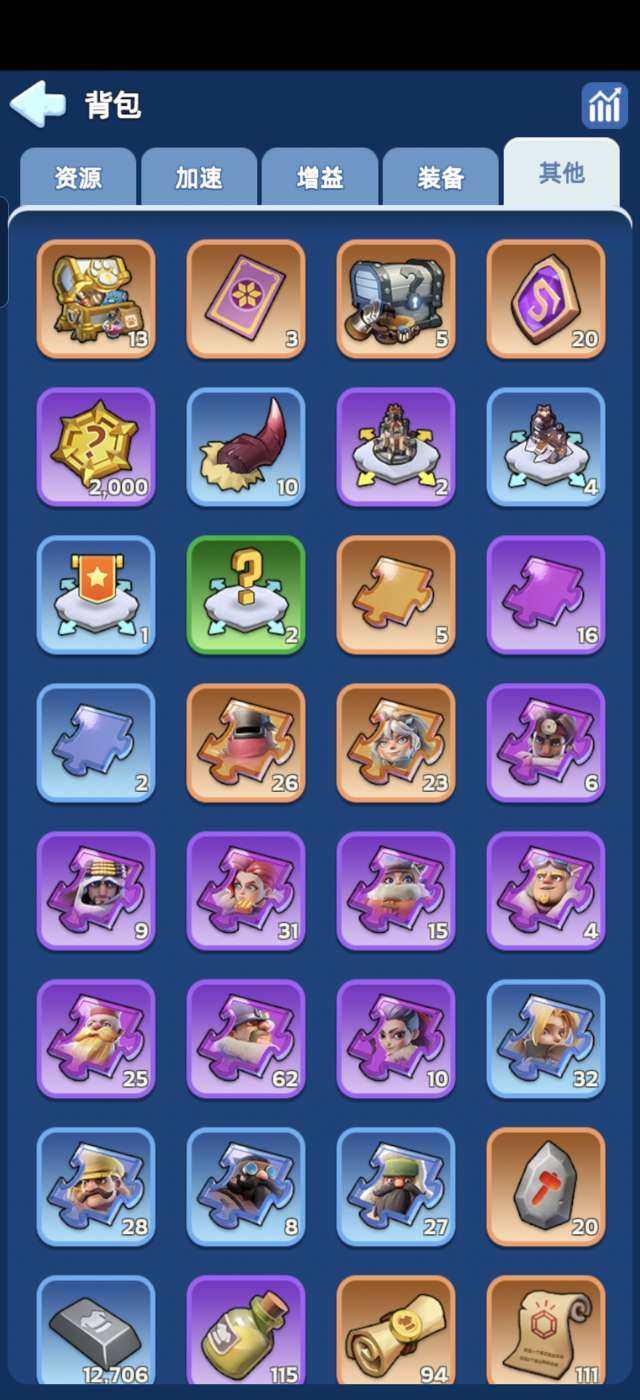640x1400 pixels.
Task: Tap the silver mystery chest item
Action: 396,298
